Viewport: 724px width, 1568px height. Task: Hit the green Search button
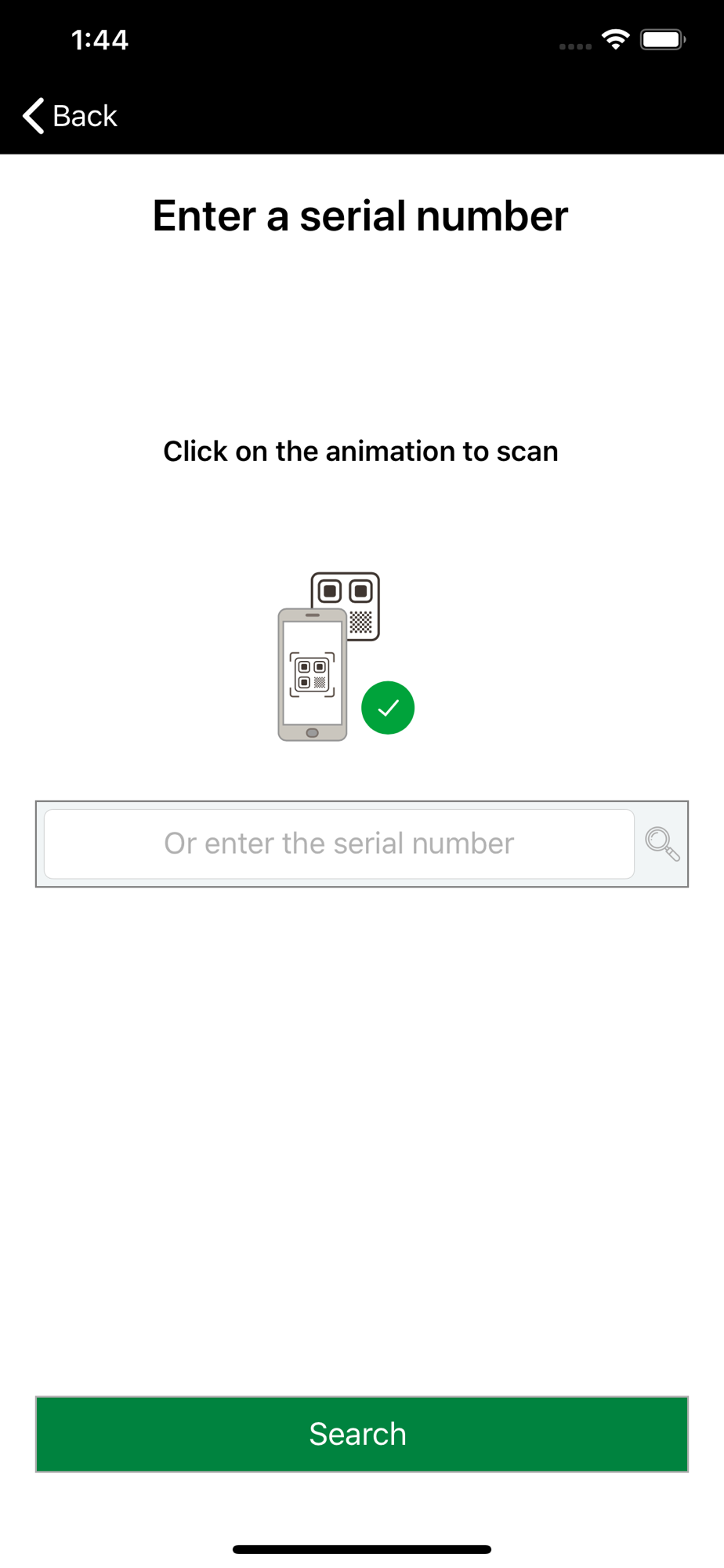362,1434
